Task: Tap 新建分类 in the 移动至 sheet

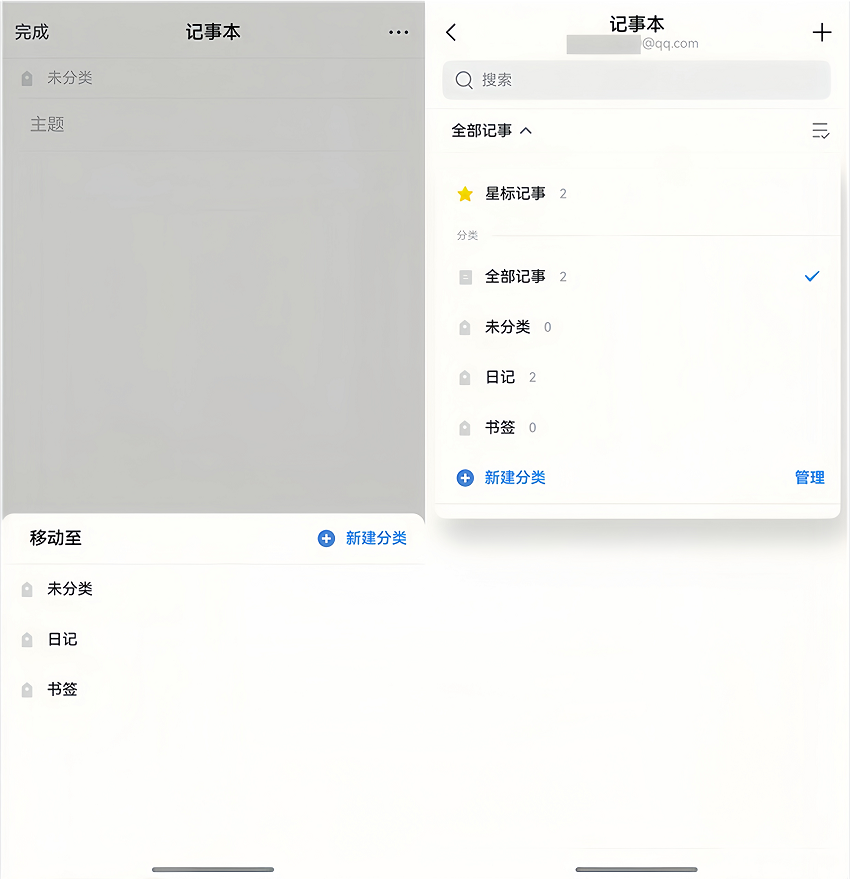Action: click(x=363, y=538)
